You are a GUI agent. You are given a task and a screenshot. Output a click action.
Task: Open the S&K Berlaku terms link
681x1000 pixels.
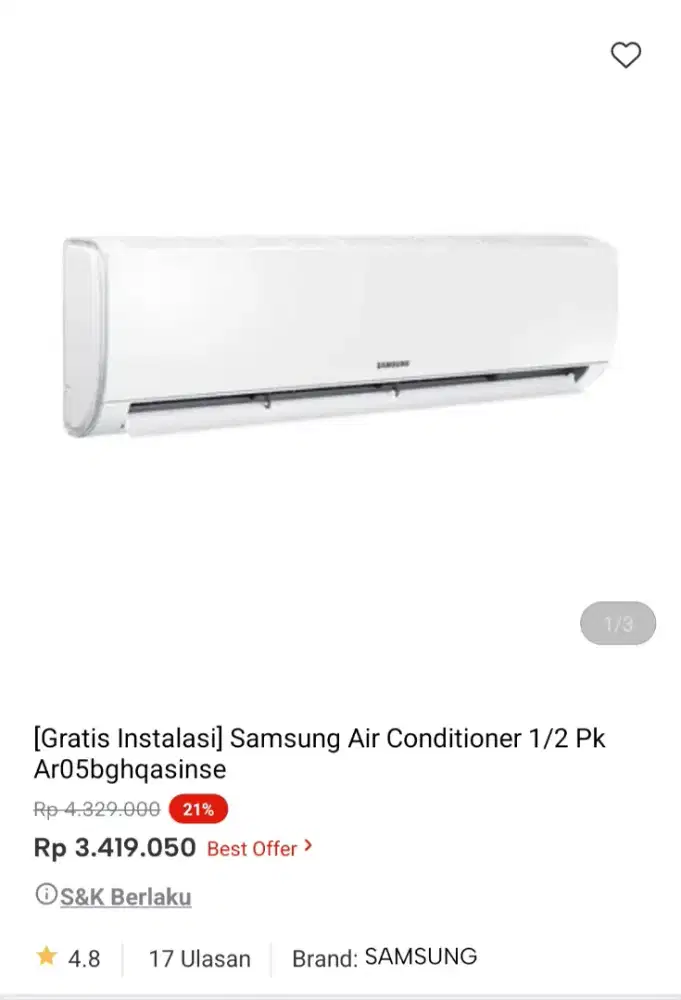coord(125,896)
